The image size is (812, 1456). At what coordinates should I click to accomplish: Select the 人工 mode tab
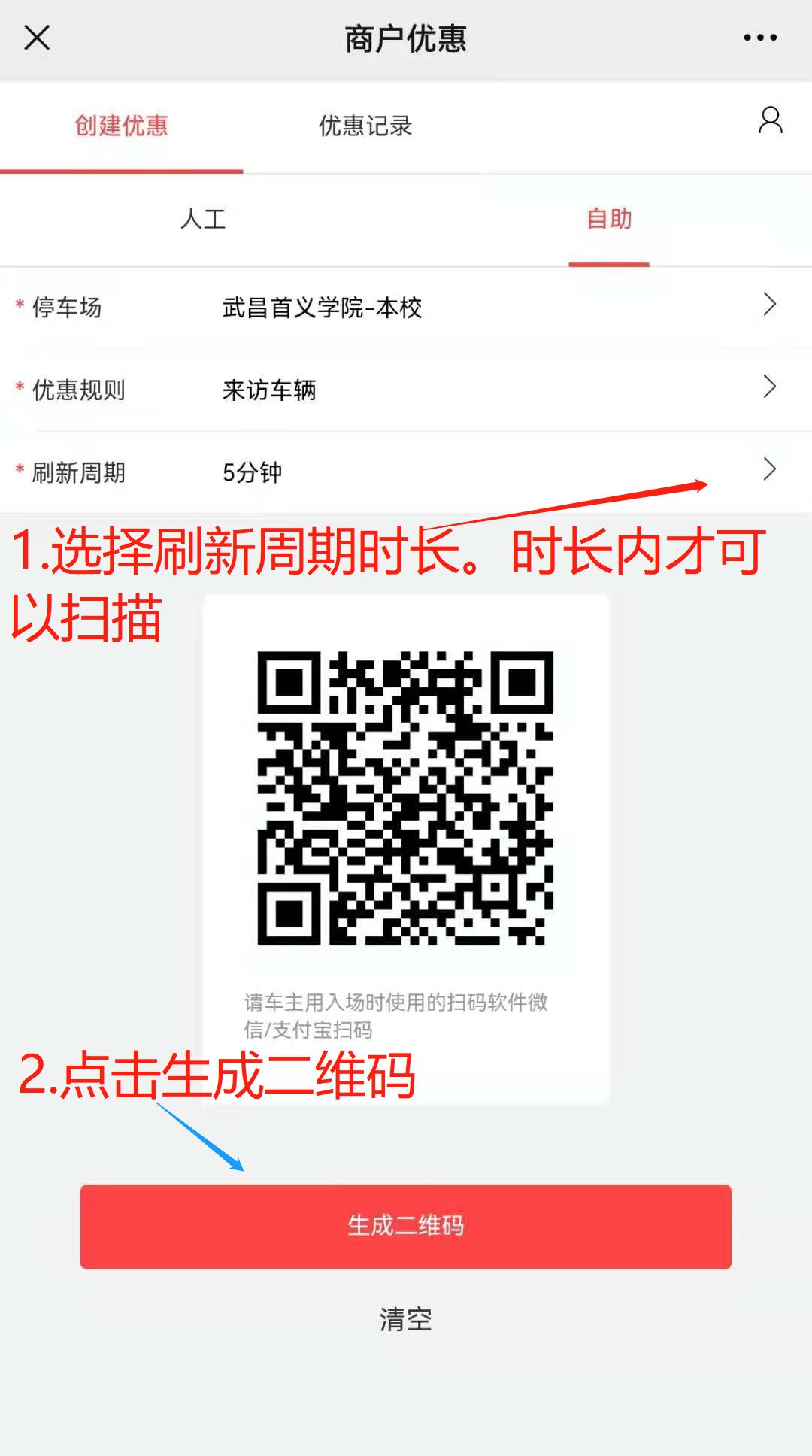click(203, 220)
